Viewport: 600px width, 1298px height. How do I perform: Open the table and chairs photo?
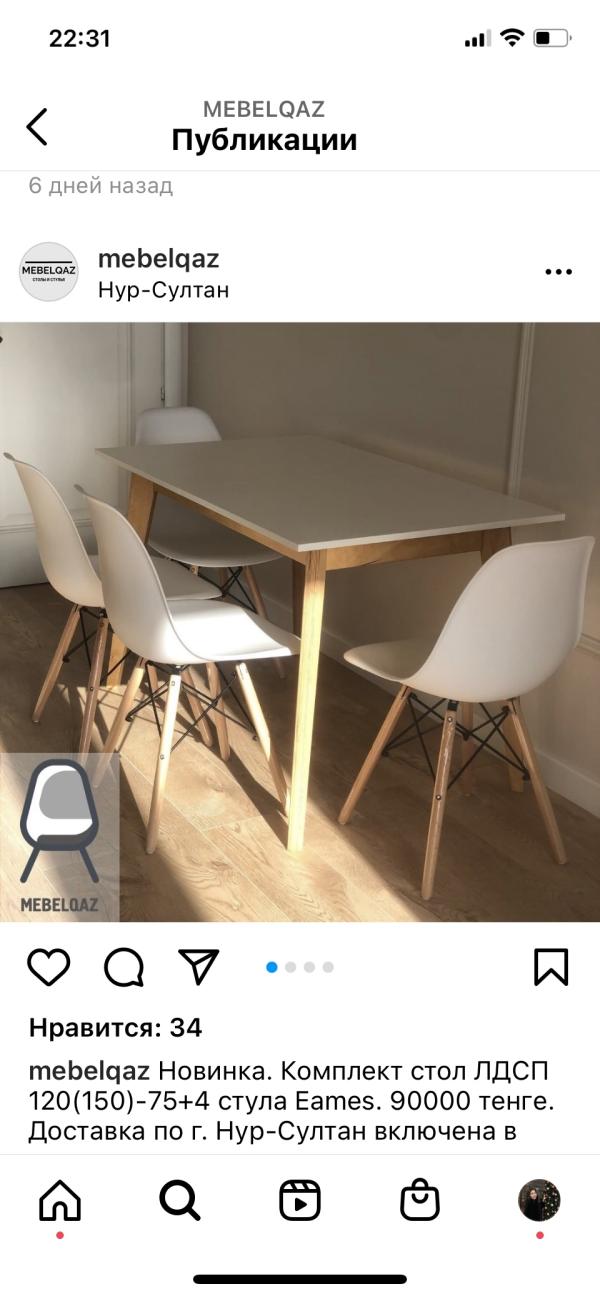300,622
